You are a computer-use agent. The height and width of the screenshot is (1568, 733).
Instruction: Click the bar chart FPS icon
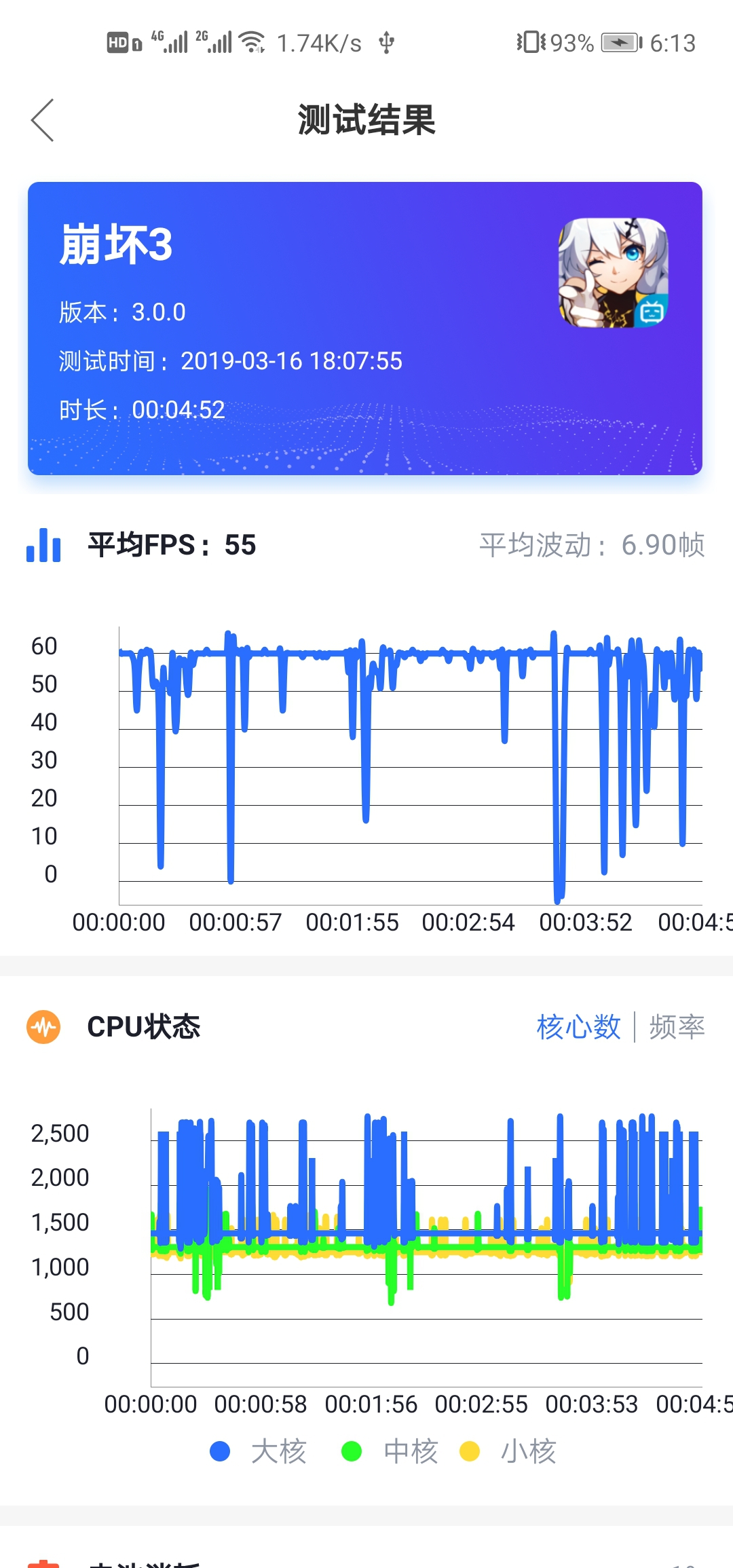pos(42,546)
